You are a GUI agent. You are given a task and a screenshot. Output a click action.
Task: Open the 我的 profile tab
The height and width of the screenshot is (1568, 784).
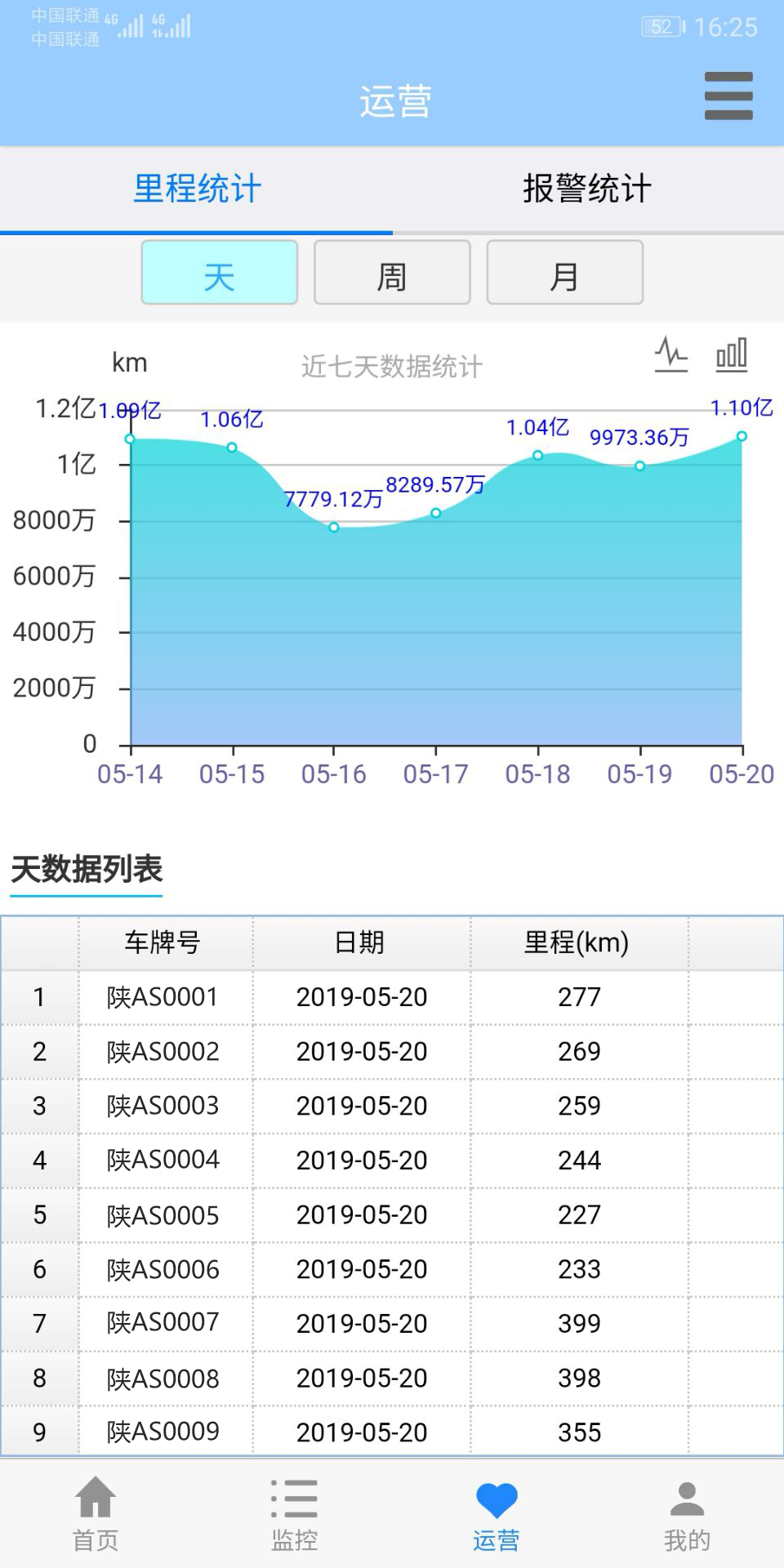tap(687, 1513)
